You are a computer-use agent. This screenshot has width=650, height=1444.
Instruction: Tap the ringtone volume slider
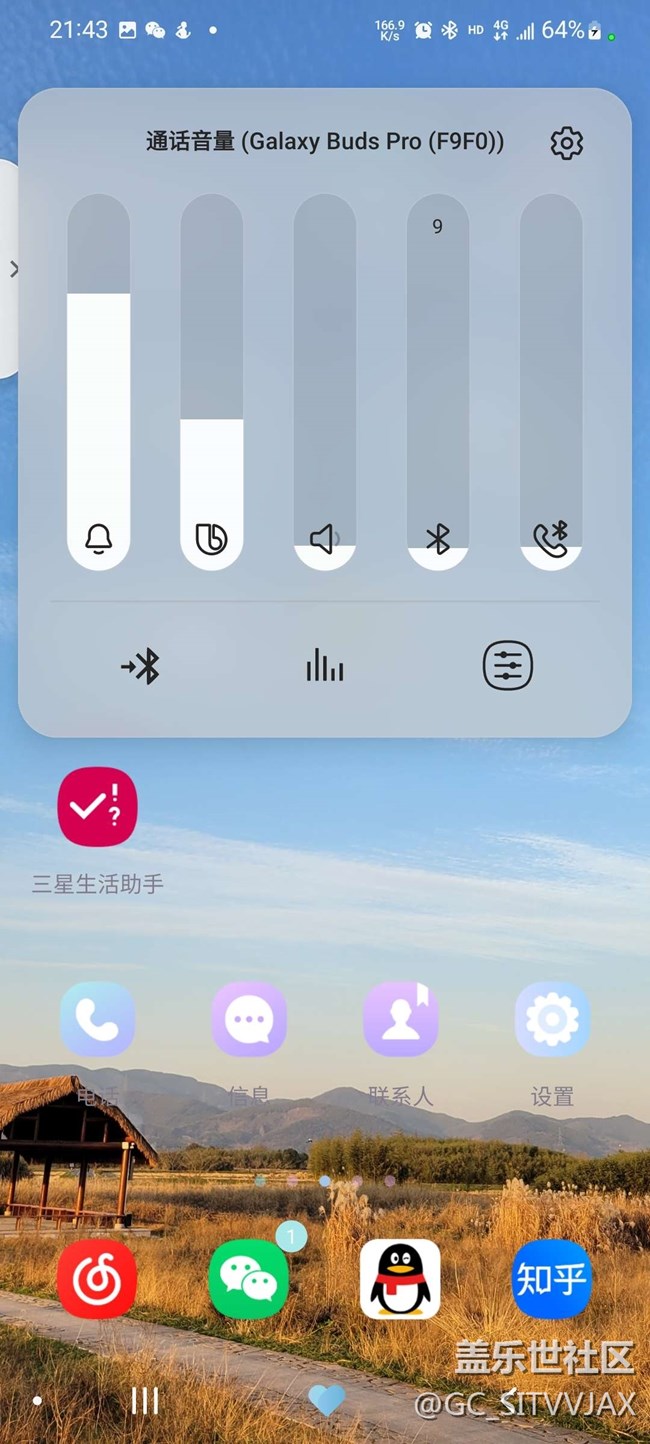[98, 382]
